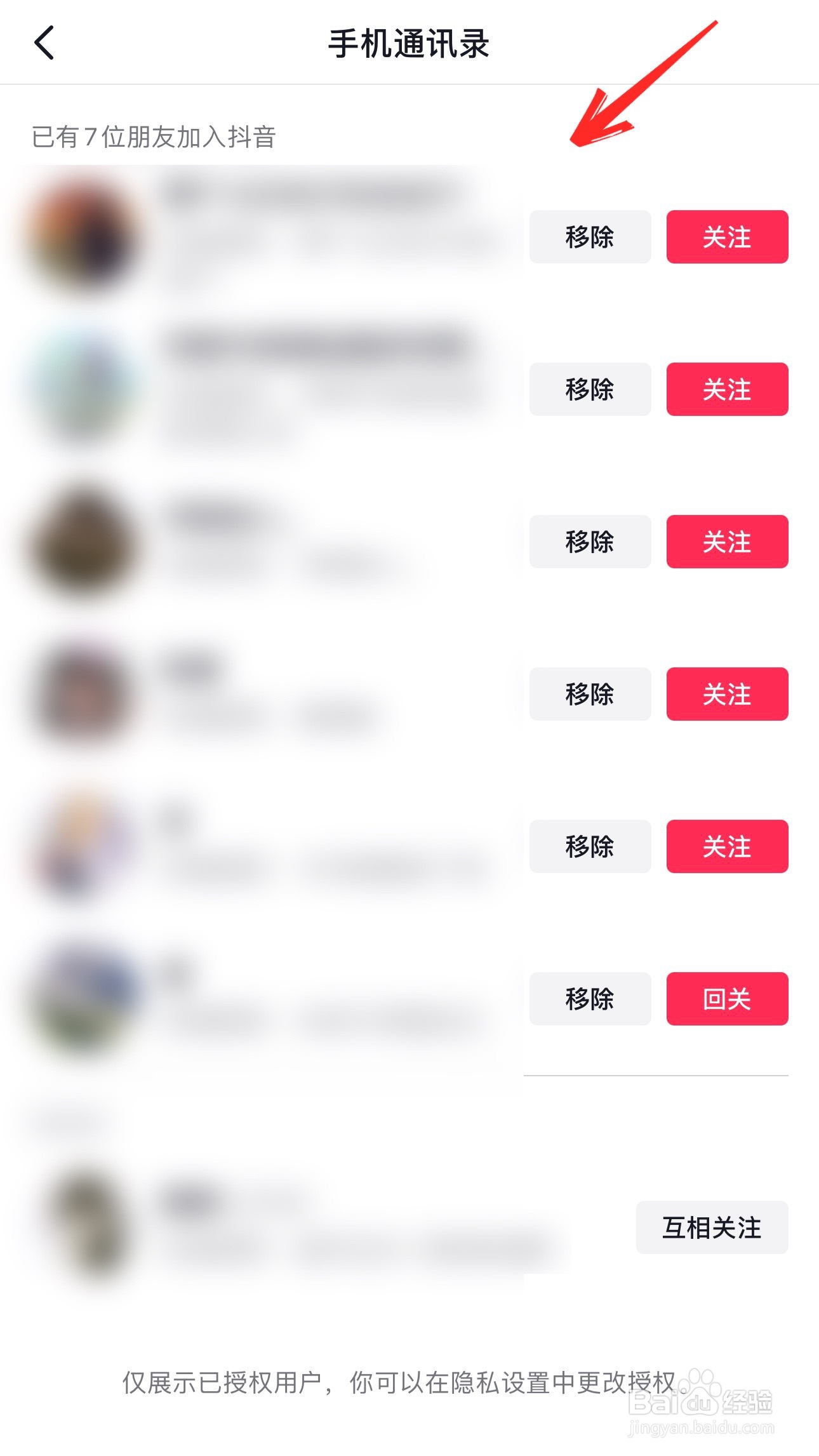The image size is (819, 1456).
Task: Tap the 互相关注 mutual follow label
Action: click(712, 1226)
